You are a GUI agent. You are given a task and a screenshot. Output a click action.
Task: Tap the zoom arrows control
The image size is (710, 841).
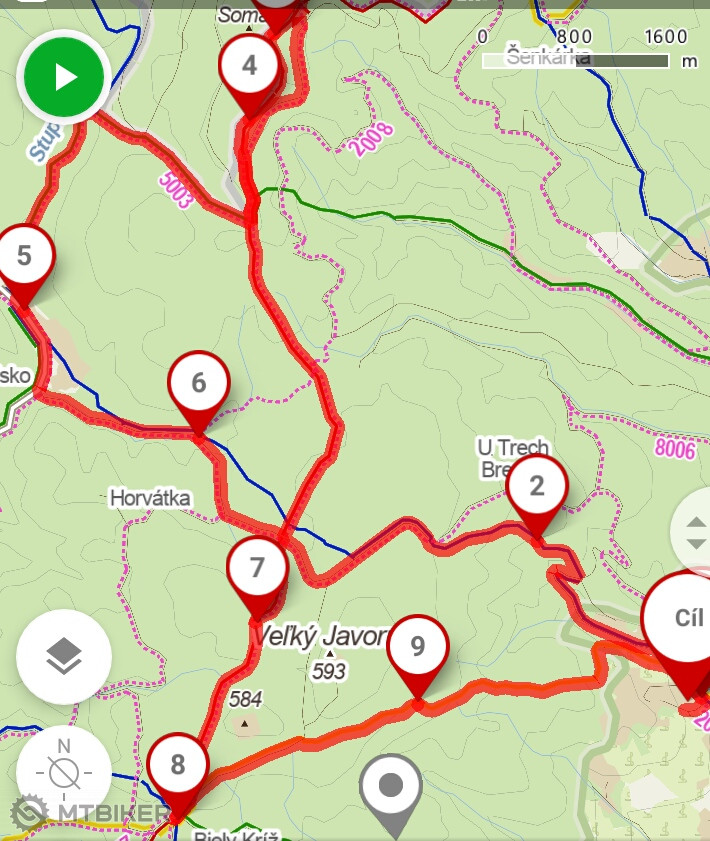coord(695,532)
